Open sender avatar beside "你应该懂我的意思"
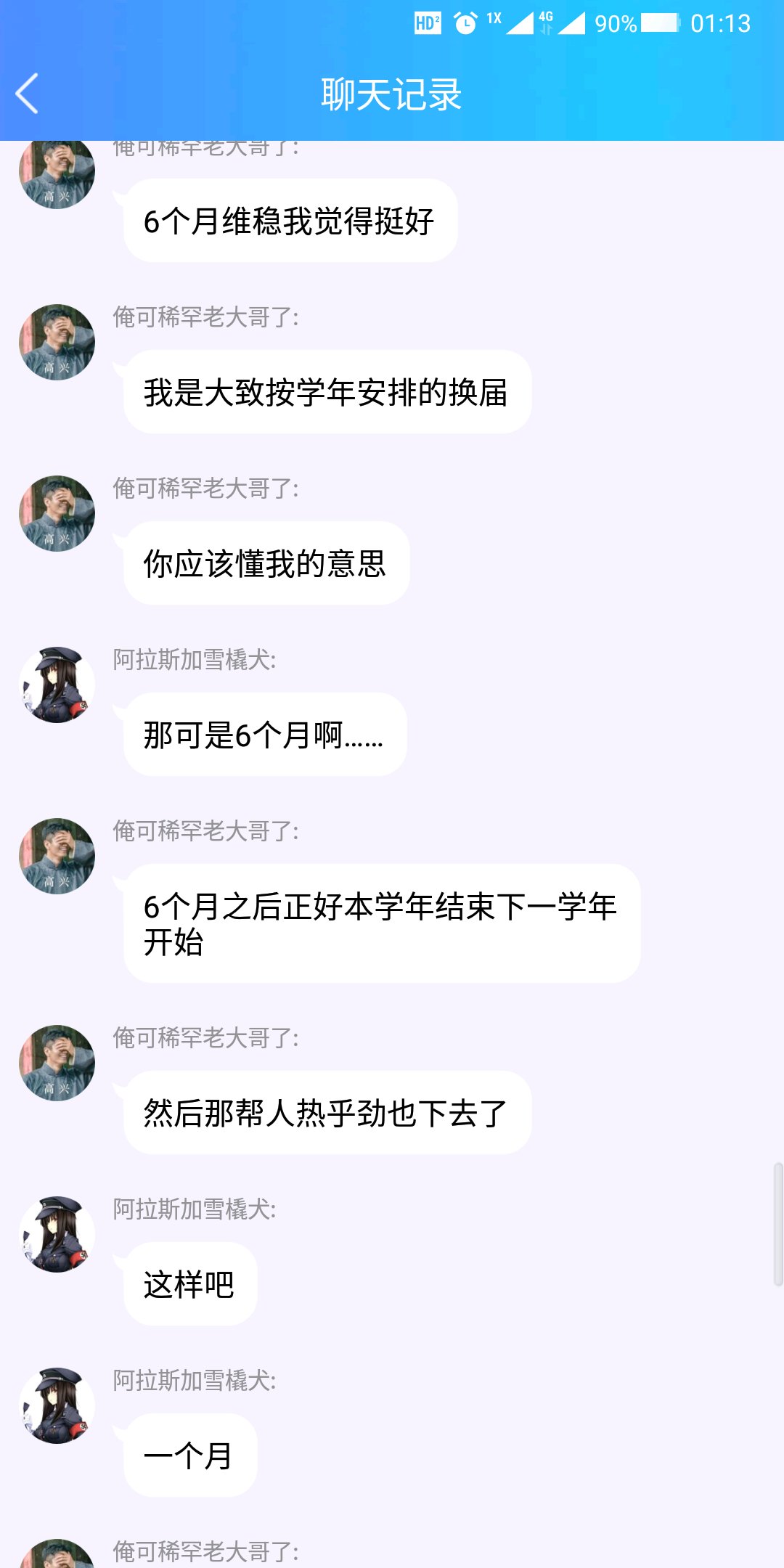This screenshot has width=784, height=1568. tap(57, 513)
